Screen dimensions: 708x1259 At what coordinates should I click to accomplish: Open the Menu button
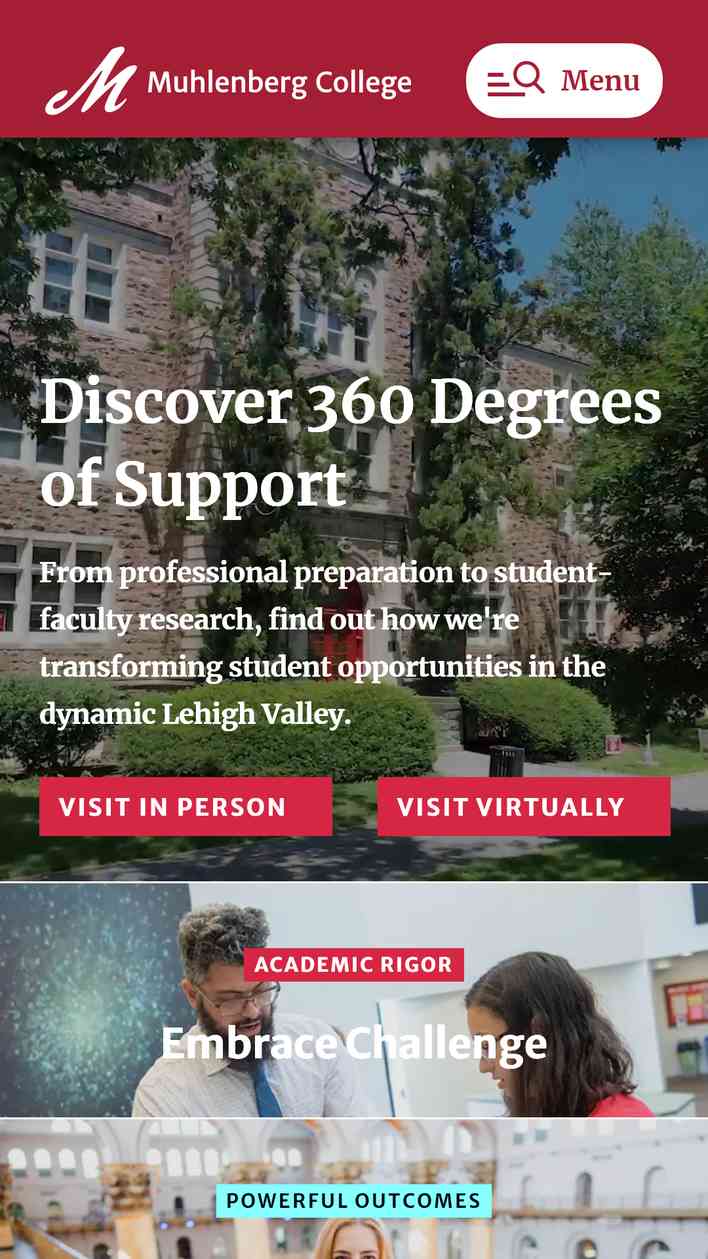[564, 80]
